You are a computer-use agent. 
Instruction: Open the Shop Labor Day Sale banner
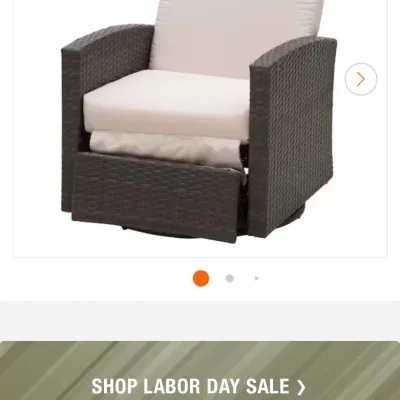(x=200, y=371)
